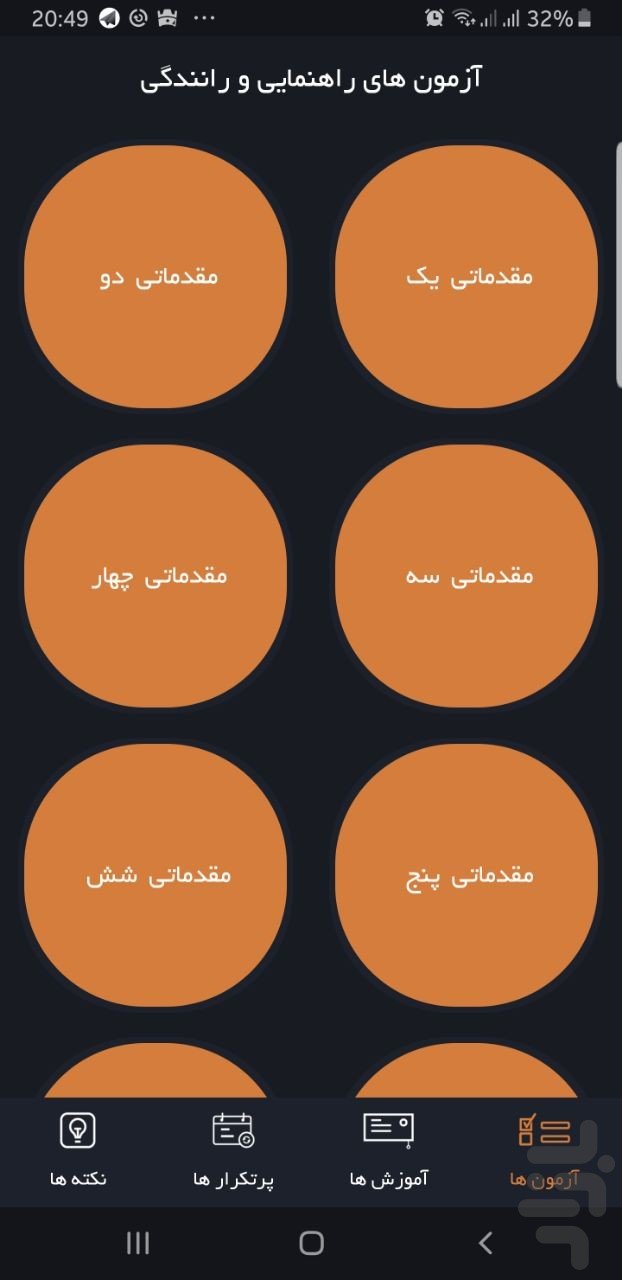The height and width of the screenshot is (1280, 622).
Task: Start the مقدماتی سه test
Action: pyautogui.click(x=467, y=576)
